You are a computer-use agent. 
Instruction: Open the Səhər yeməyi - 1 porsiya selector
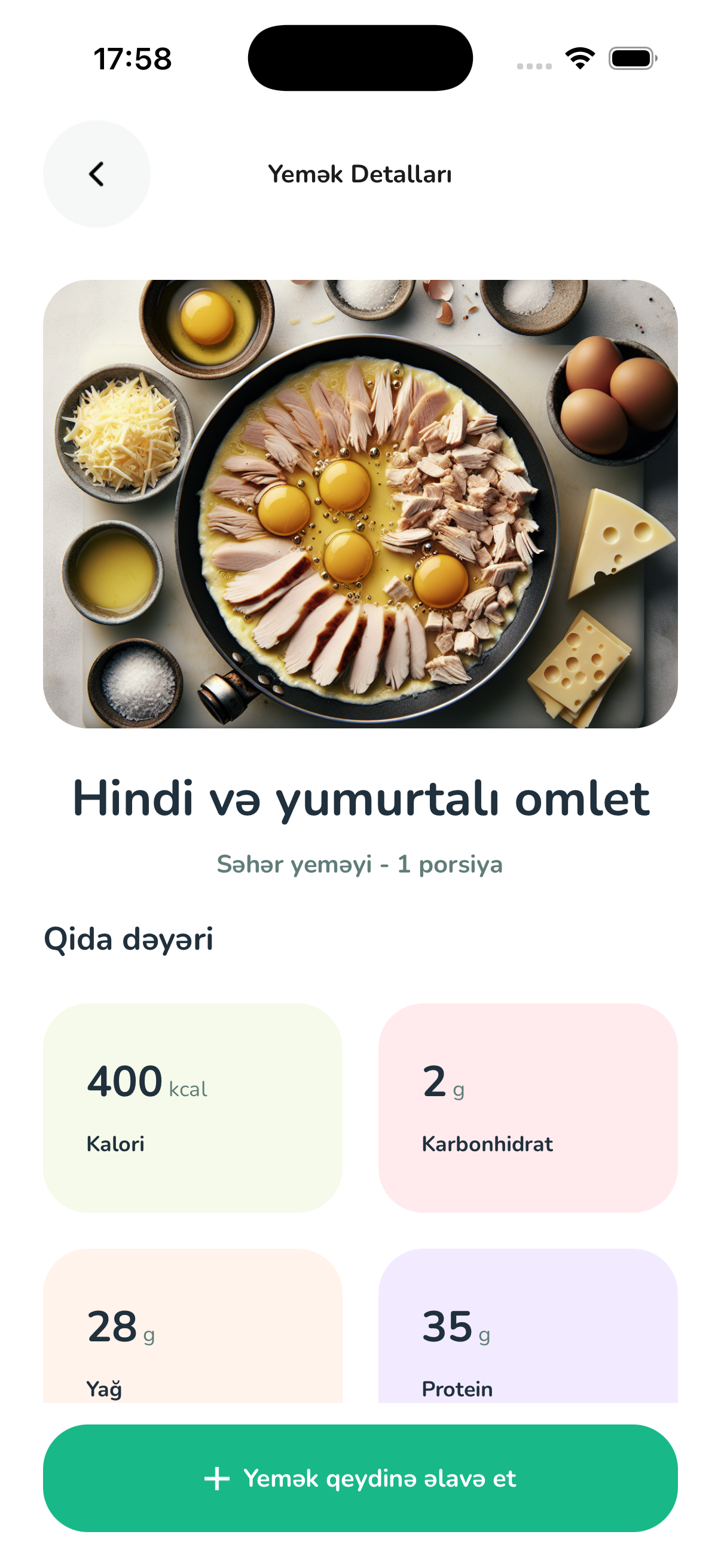360,864
